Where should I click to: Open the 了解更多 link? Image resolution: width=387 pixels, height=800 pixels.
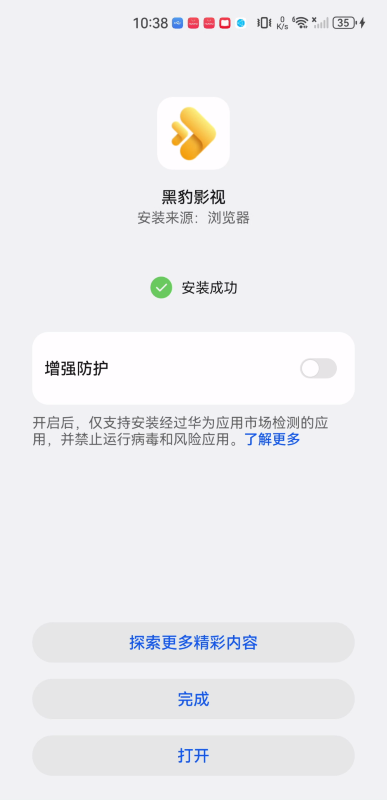[272, 439]
